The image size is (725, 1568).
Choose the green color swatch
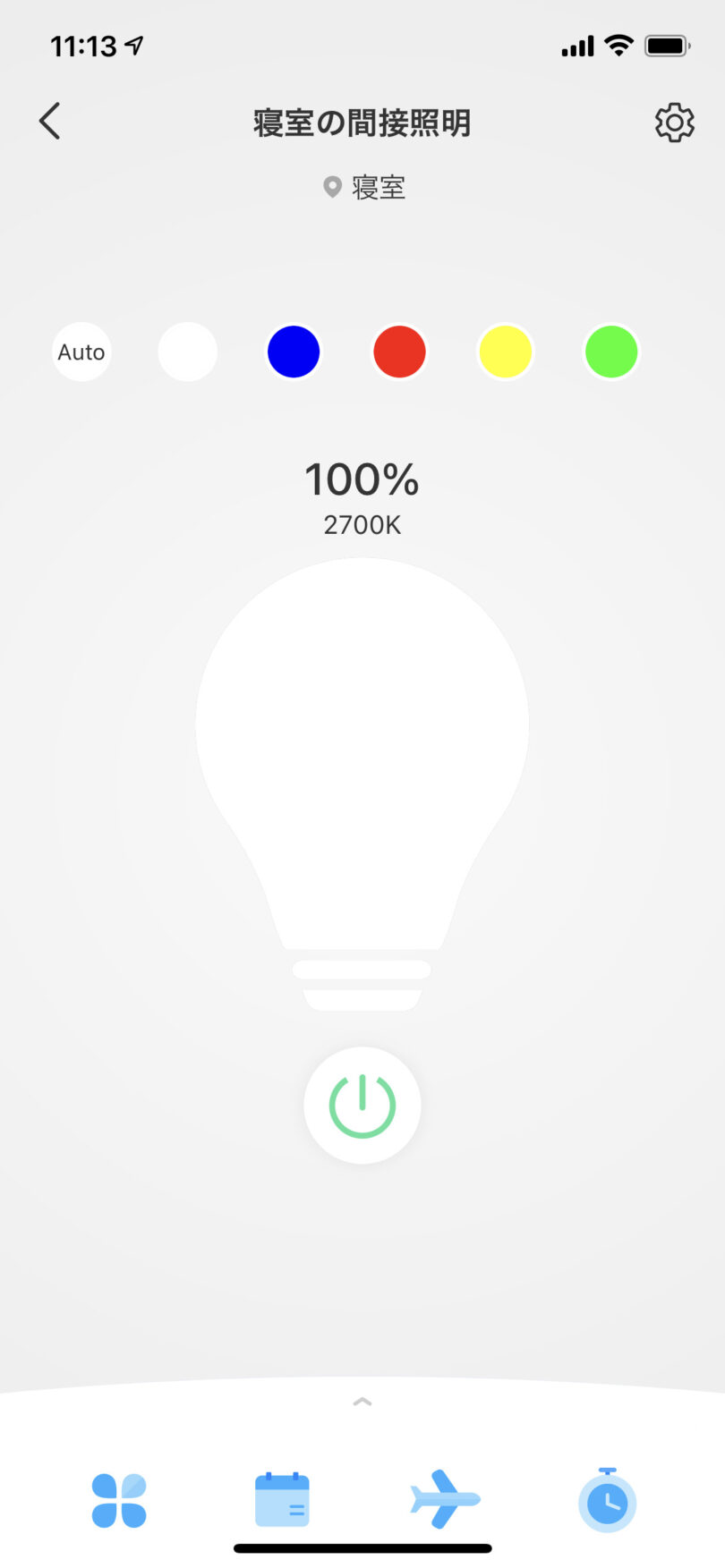pyautogui.click(x=611, y=352)
